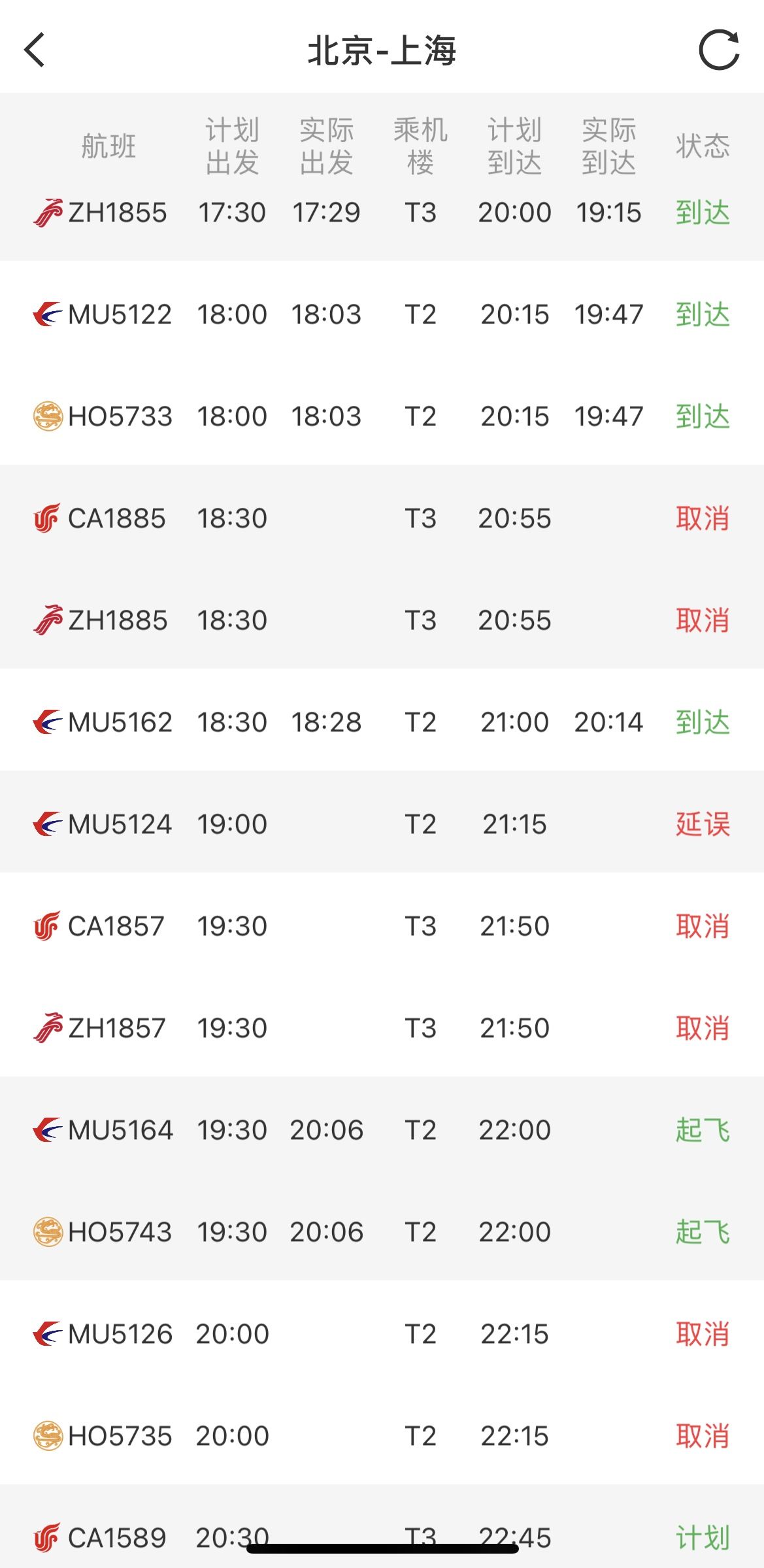Viewport: 764px width, 1568px height.
Task: Open flight HO5735 row
Action: tap(382, 1436)
